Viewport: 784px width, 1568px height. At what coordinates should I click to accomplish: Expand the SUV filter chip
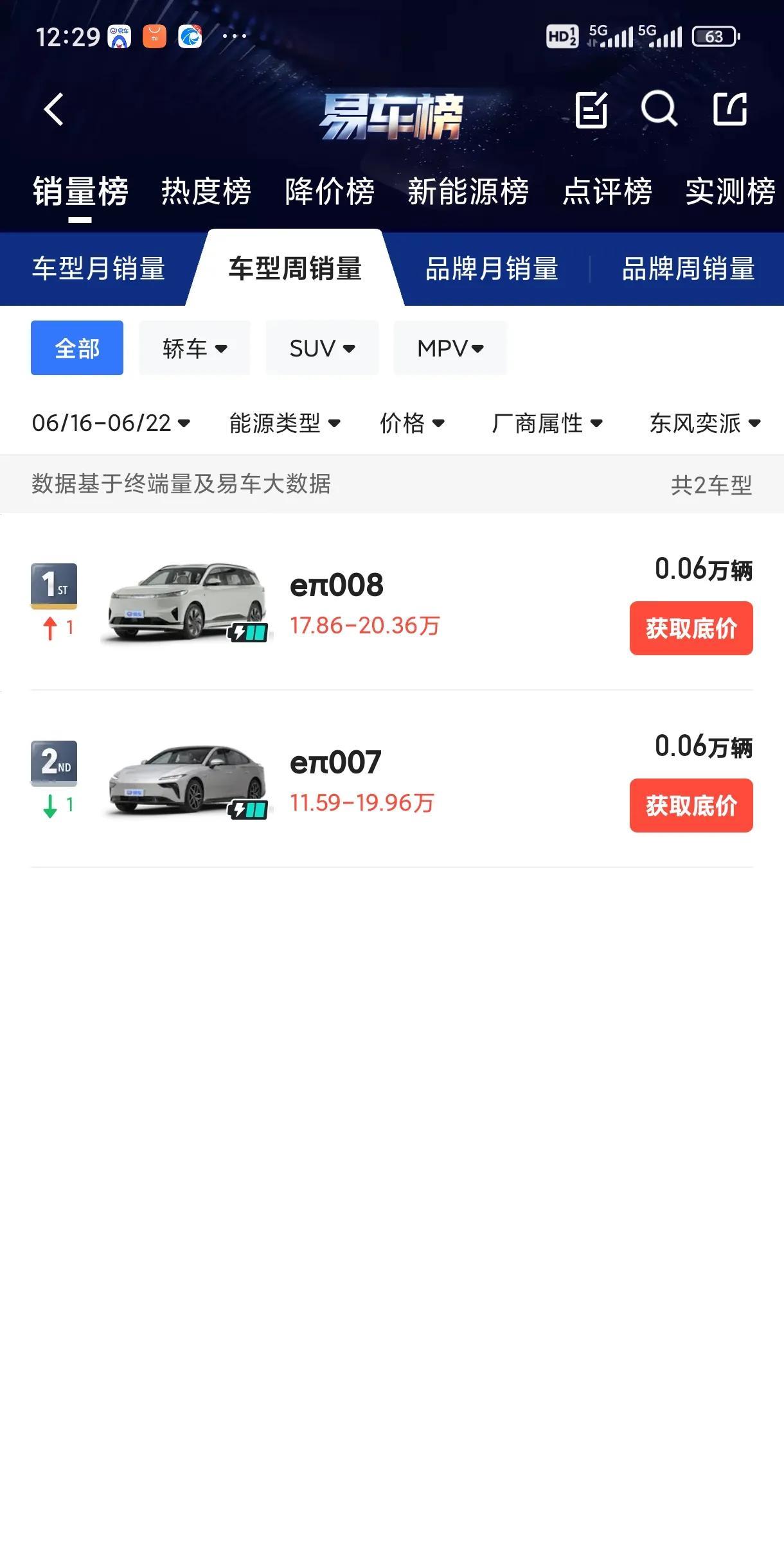click(322, 348)
